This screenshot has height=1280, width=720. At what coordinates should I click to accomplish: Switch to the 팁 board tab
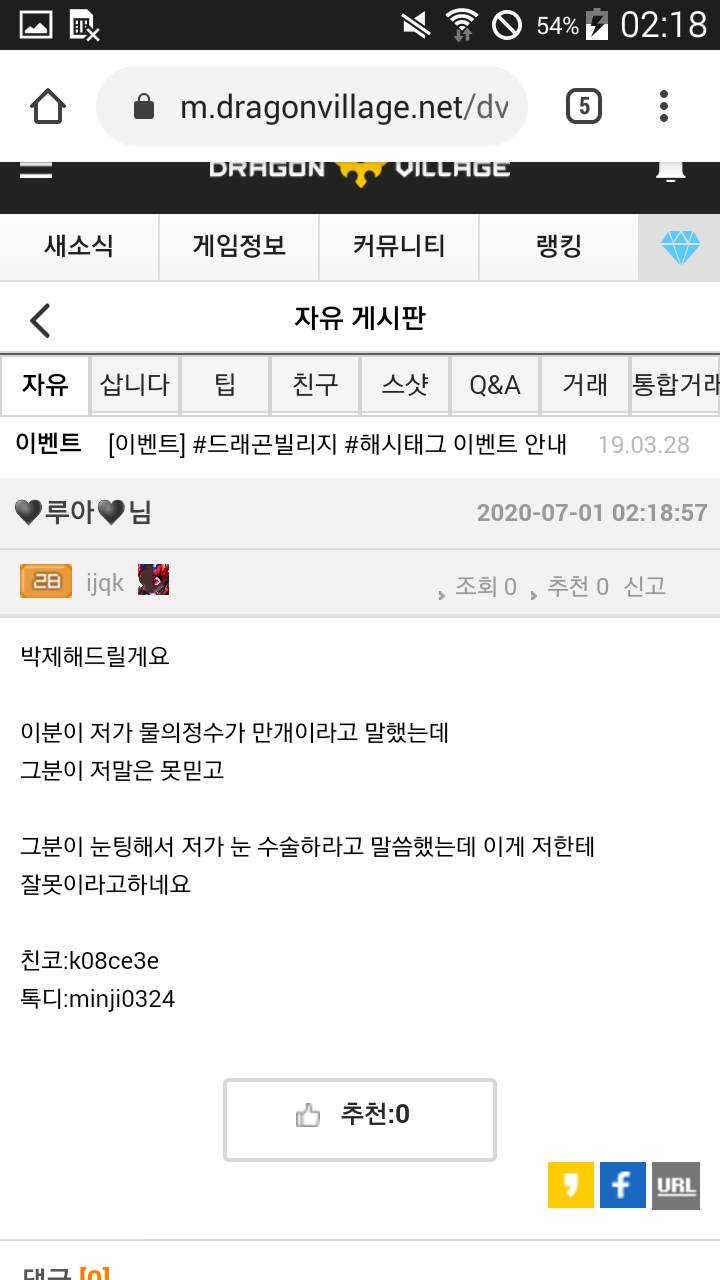(225, 385)
